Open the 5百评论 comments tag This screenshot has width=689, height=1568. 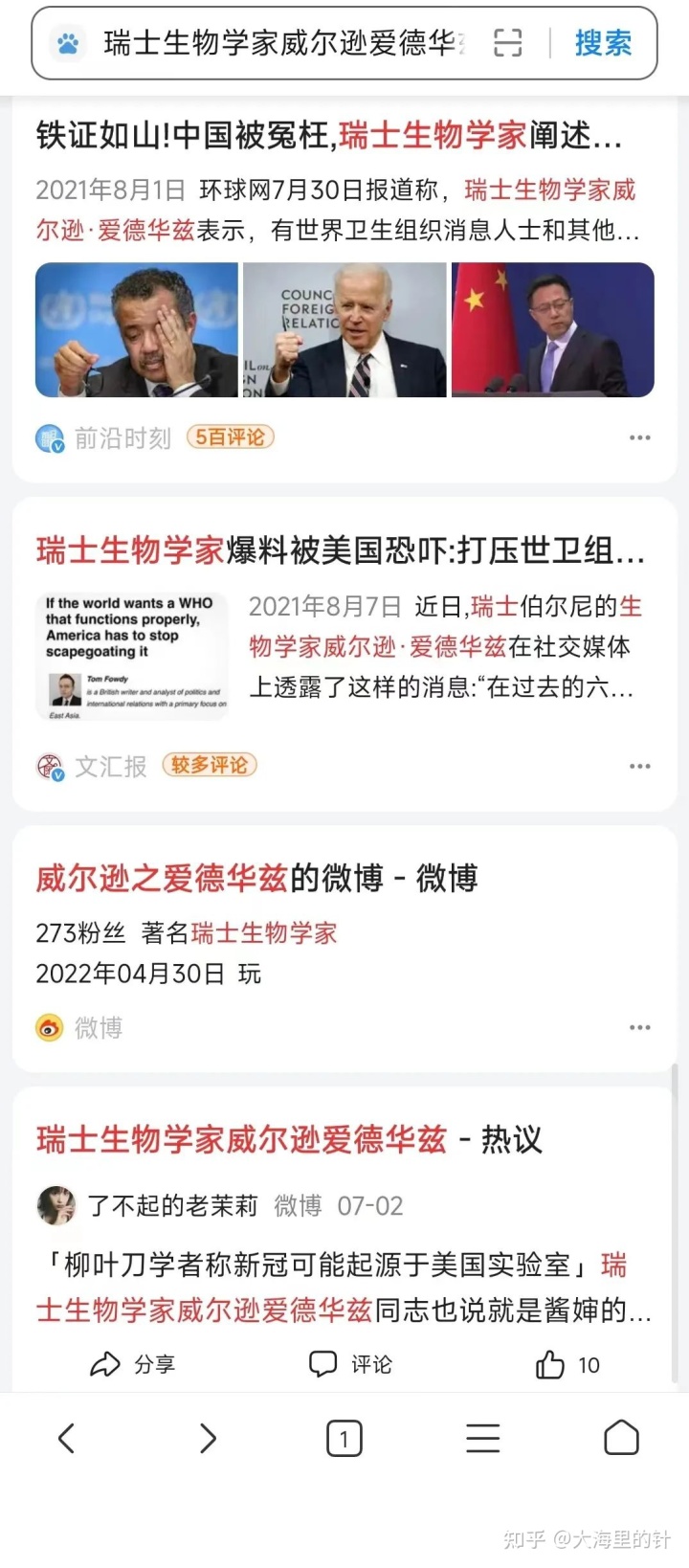pyautogui.click(x=230, y=437)
